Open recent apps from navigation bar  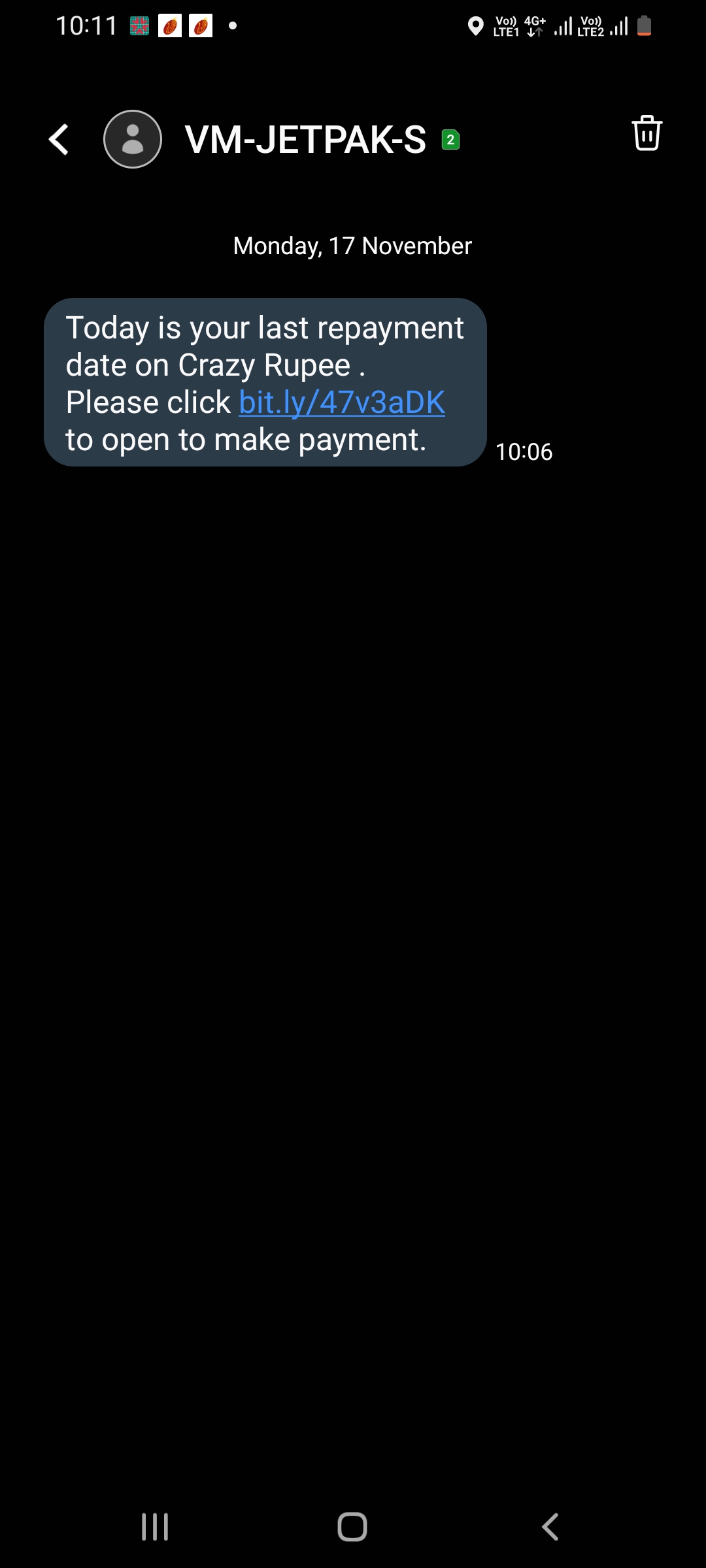(155, 1527)
